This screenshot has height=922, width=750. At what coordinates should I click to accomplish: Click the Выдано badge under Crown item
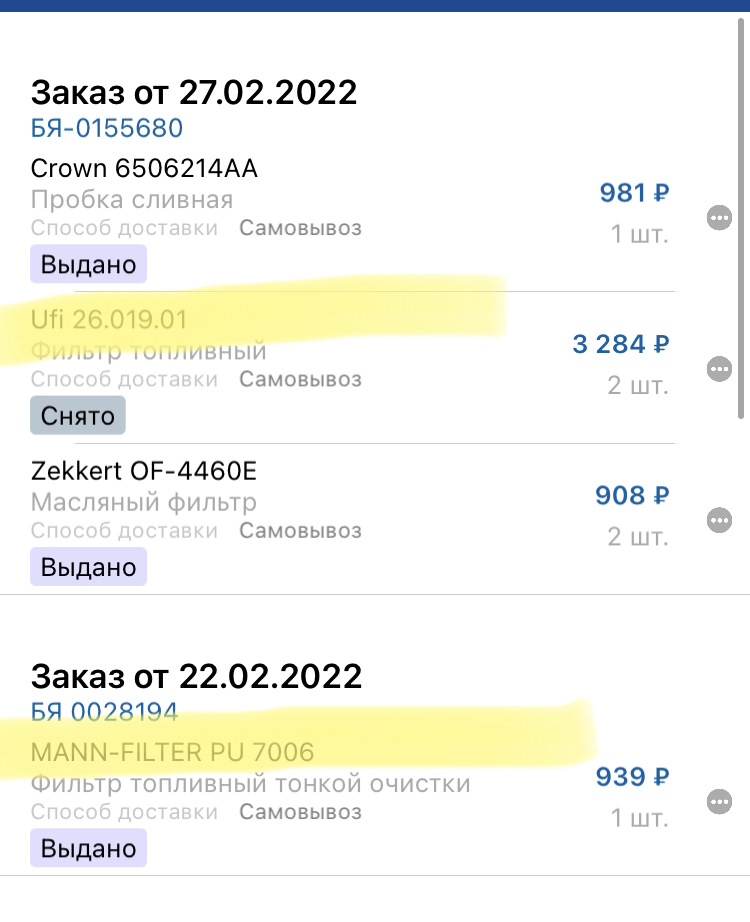tap(88, 264)
